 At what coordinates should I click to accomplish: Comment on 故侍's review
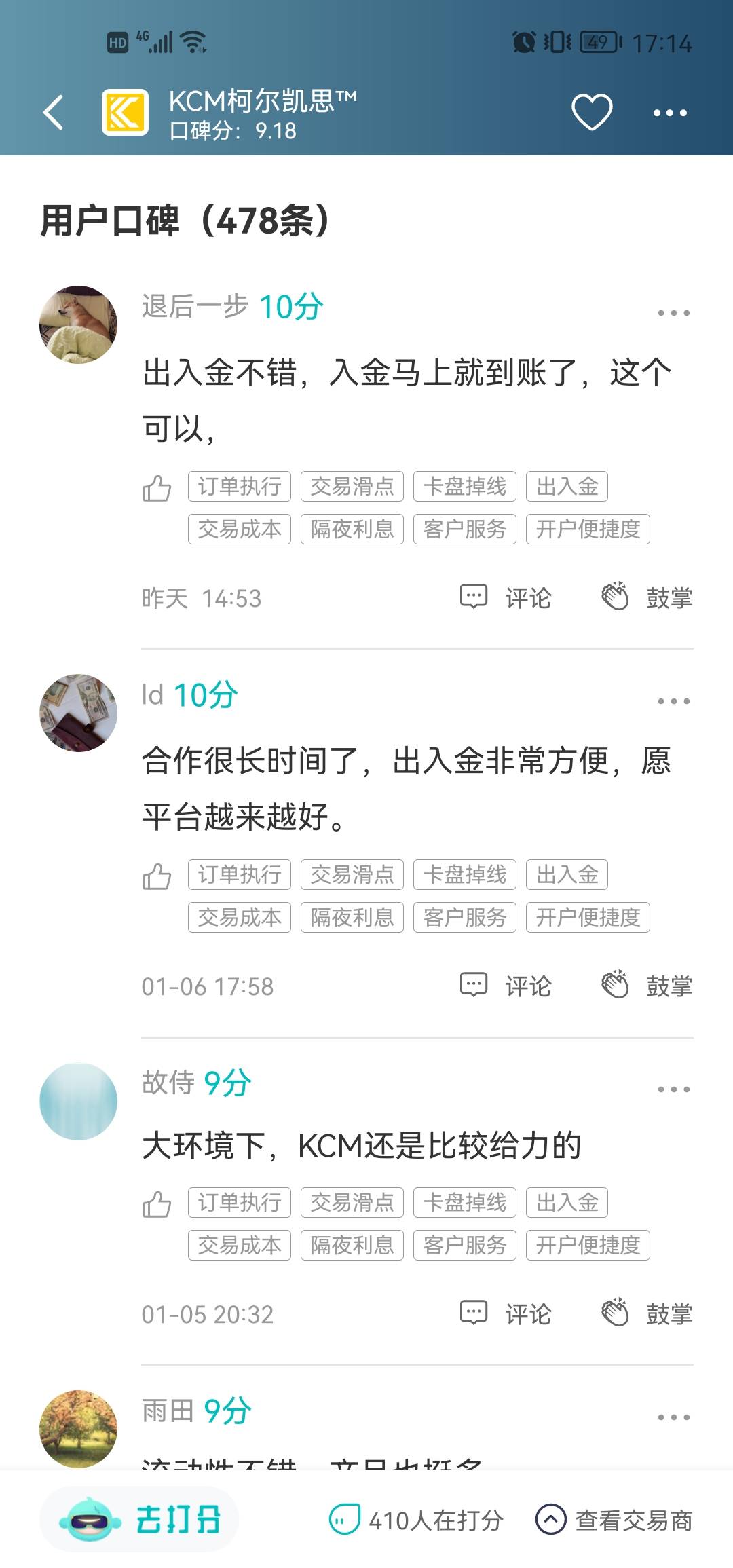click(x=506, y=1313)
